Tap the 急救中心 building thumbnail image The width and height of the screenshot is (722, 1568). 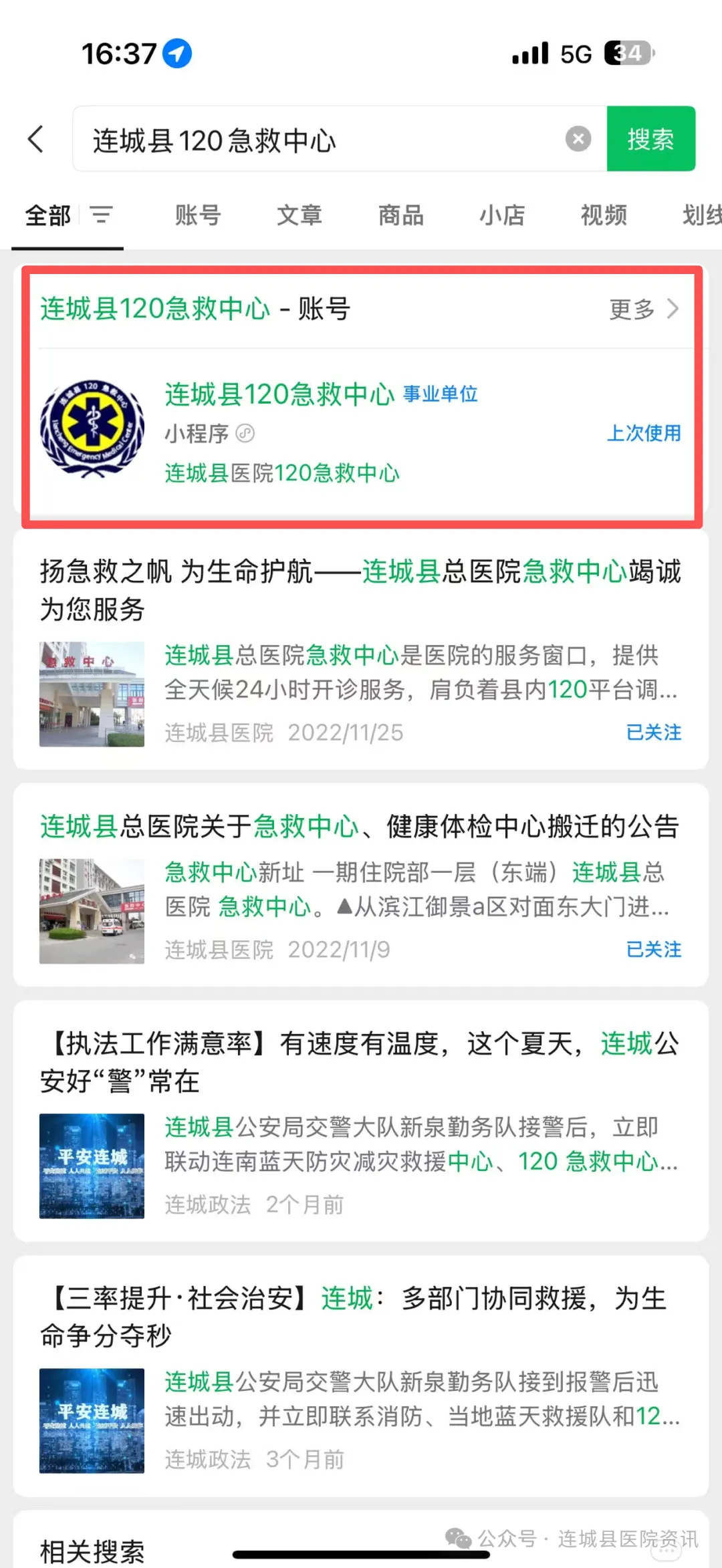click(x=92, y=693)
